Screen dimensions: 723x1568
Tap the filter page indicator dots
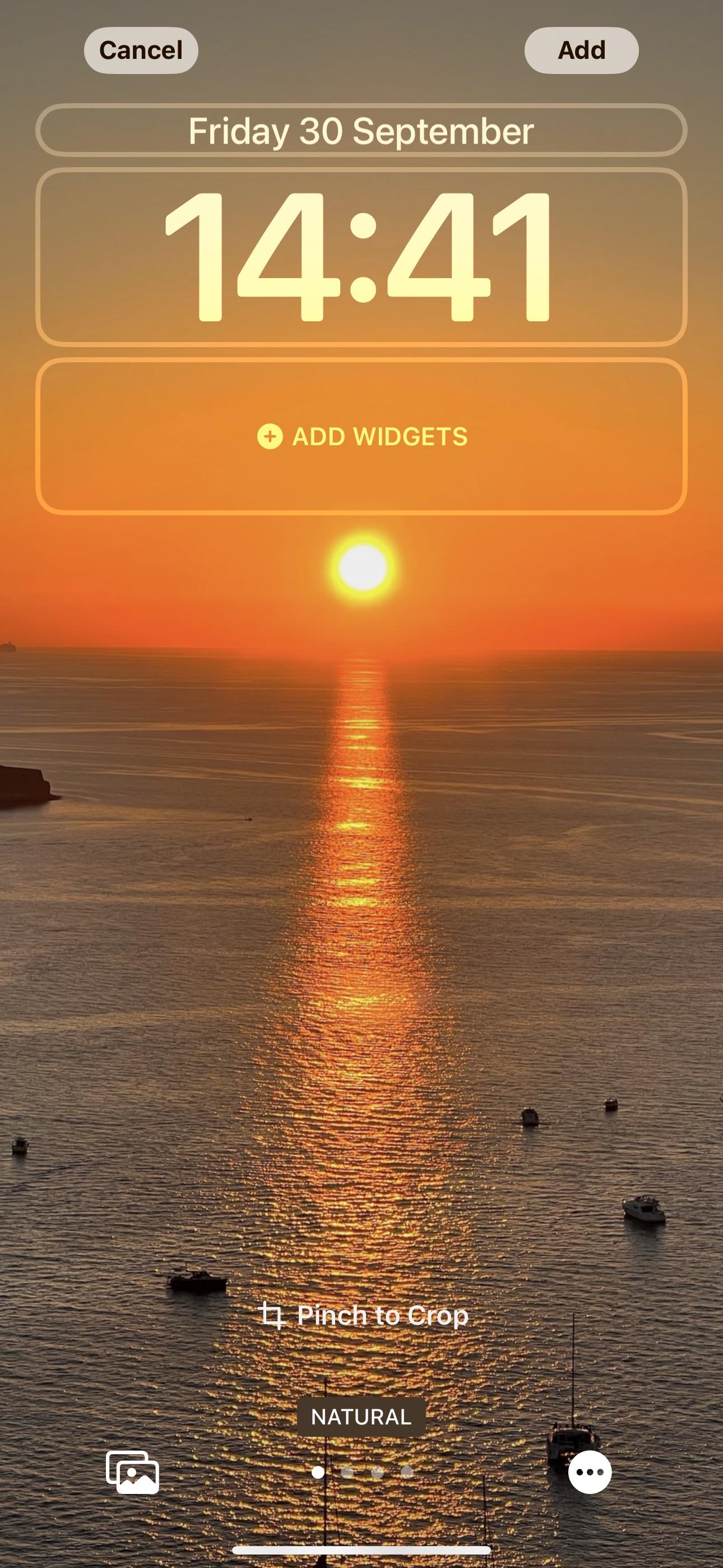(x=362, y=1472)
